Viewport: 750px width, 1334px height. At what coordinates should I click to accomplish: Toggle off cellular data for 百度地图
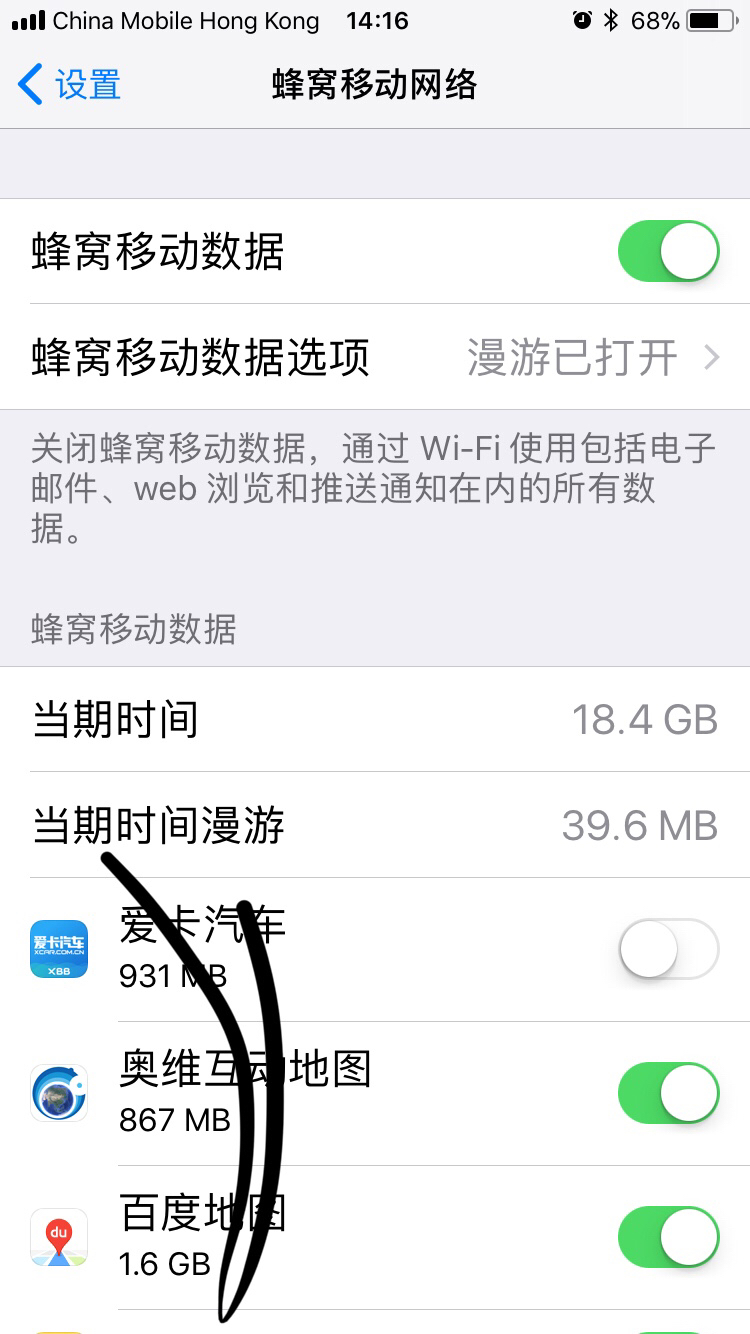point(668,1237)
